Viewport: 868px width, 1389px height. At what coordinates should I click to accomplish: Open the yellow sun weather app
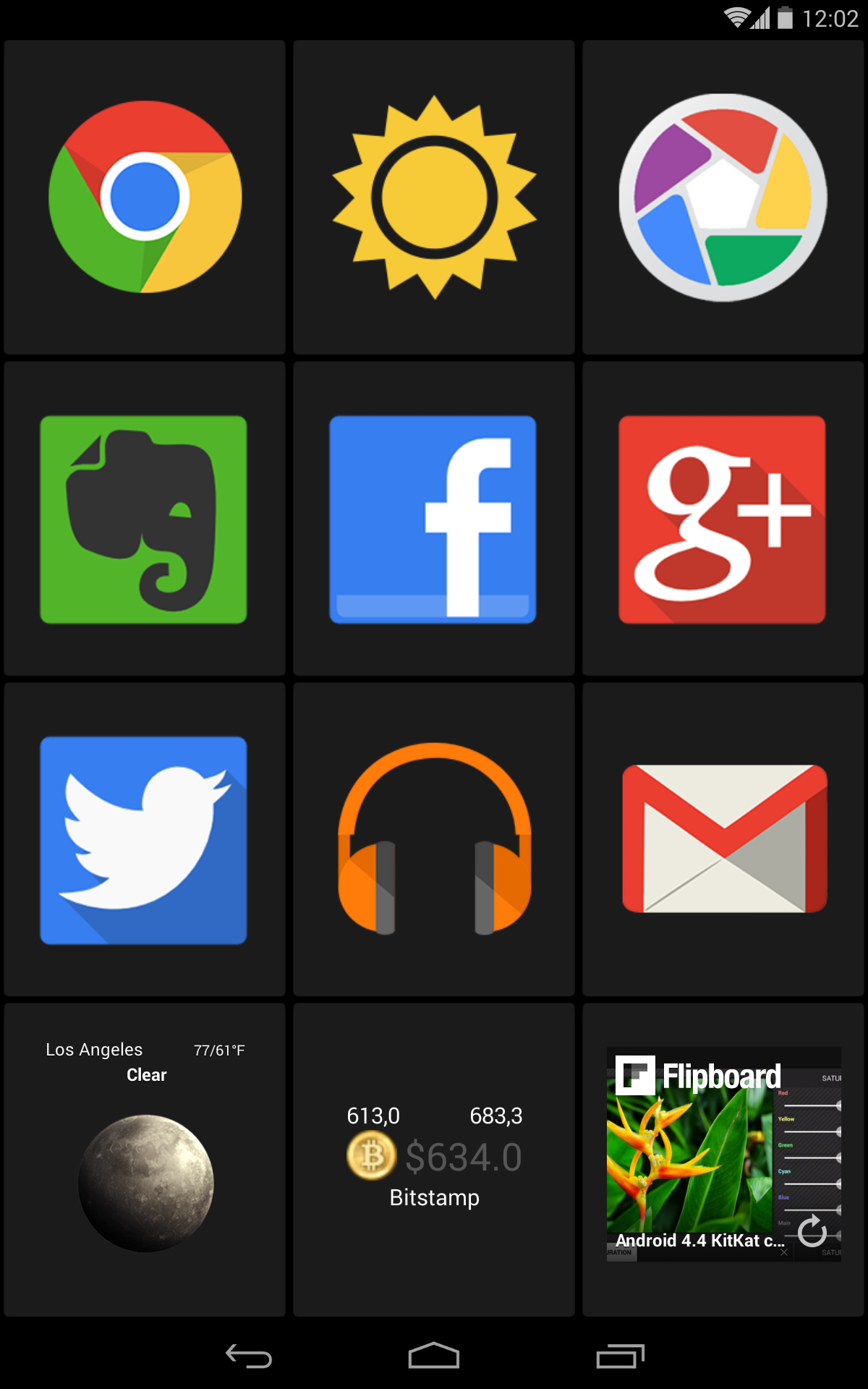point(434,197)
